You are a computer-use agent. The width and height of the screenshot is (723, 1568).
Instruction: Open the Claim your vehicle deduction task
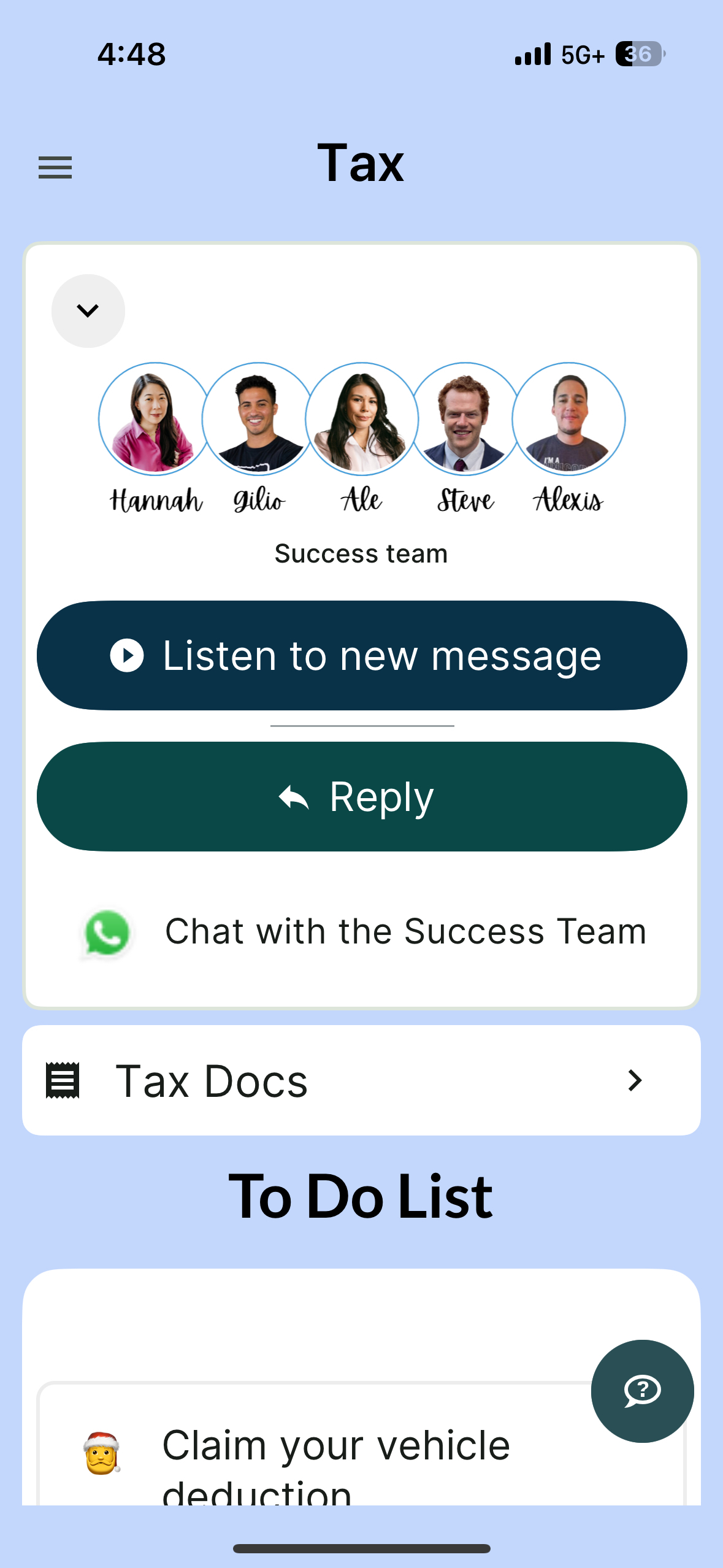336,1460
